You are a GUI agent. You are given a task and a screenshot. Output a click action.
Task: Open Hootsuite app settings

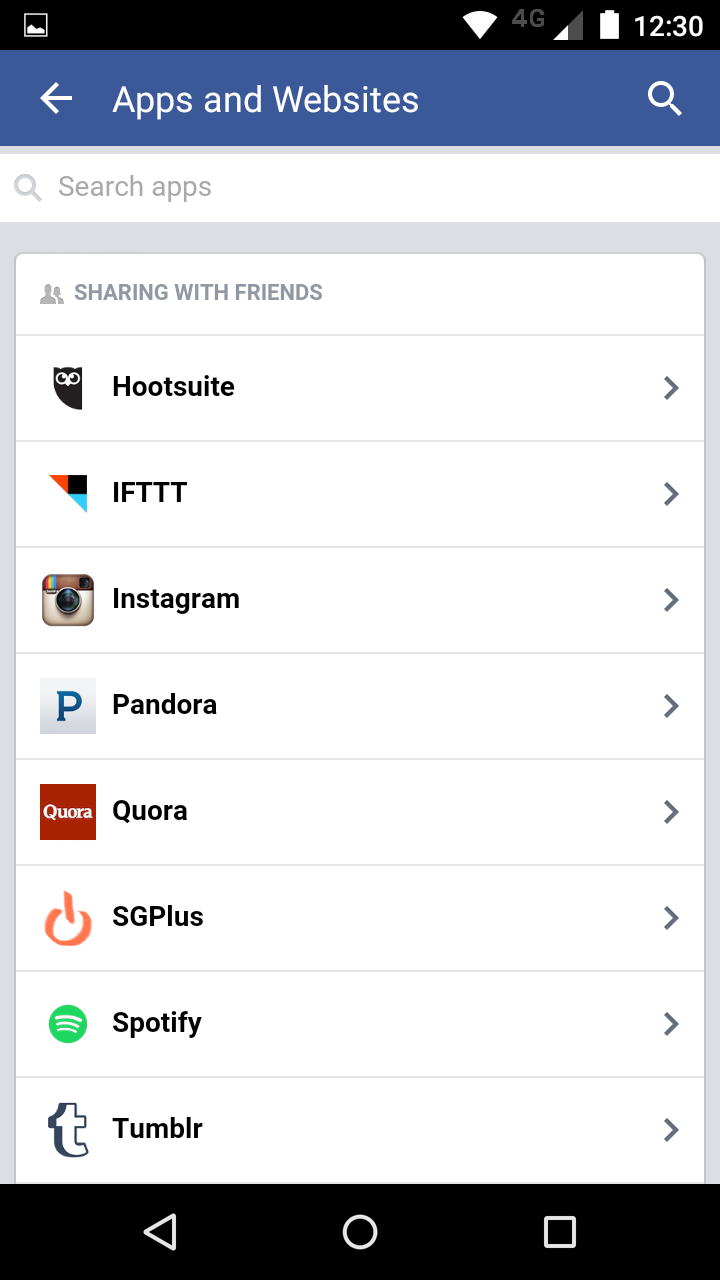coord(360,388)
